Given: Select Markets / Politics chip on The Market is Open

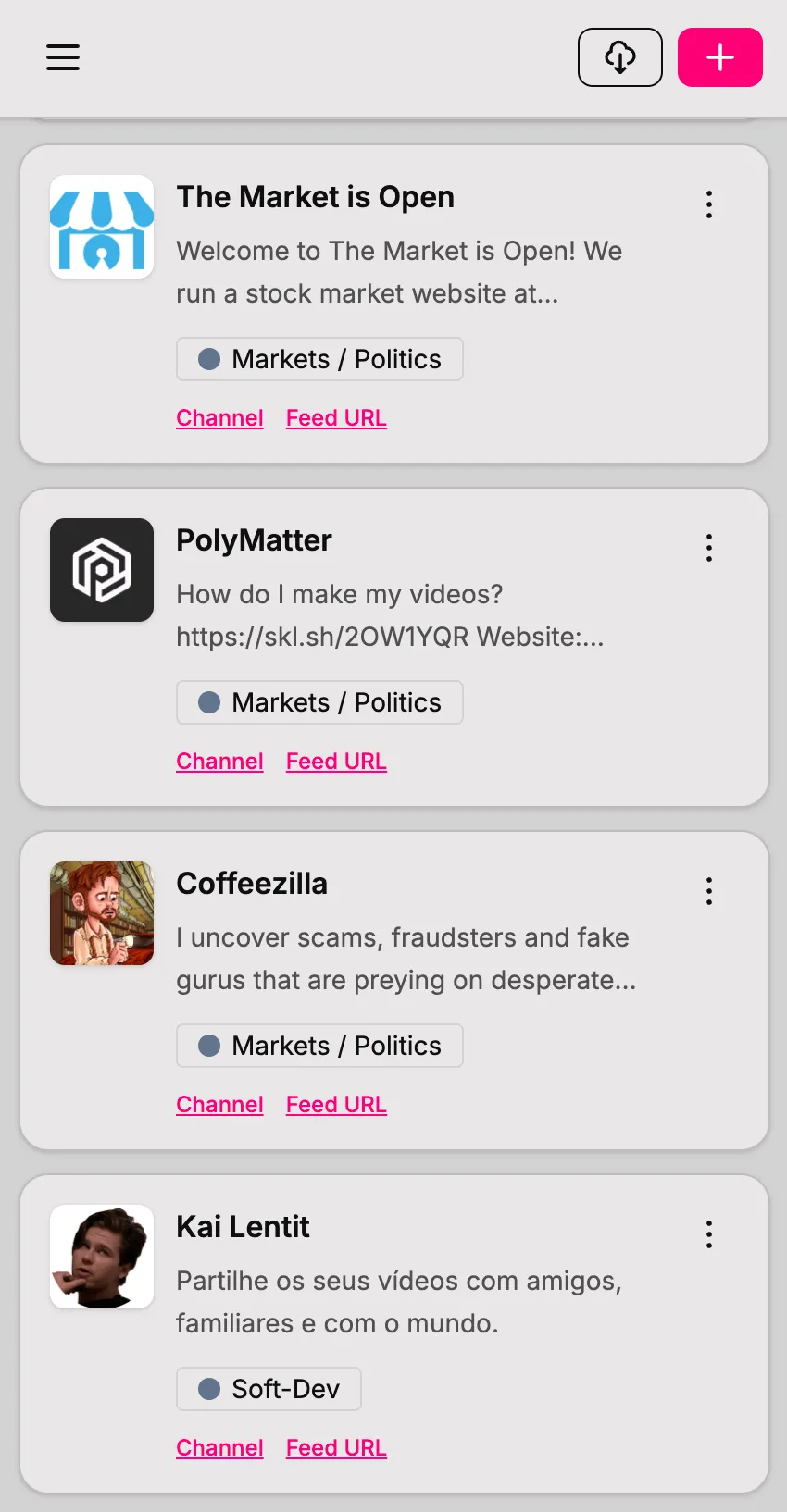Looking at the screenshot, I should pos(319,359).
